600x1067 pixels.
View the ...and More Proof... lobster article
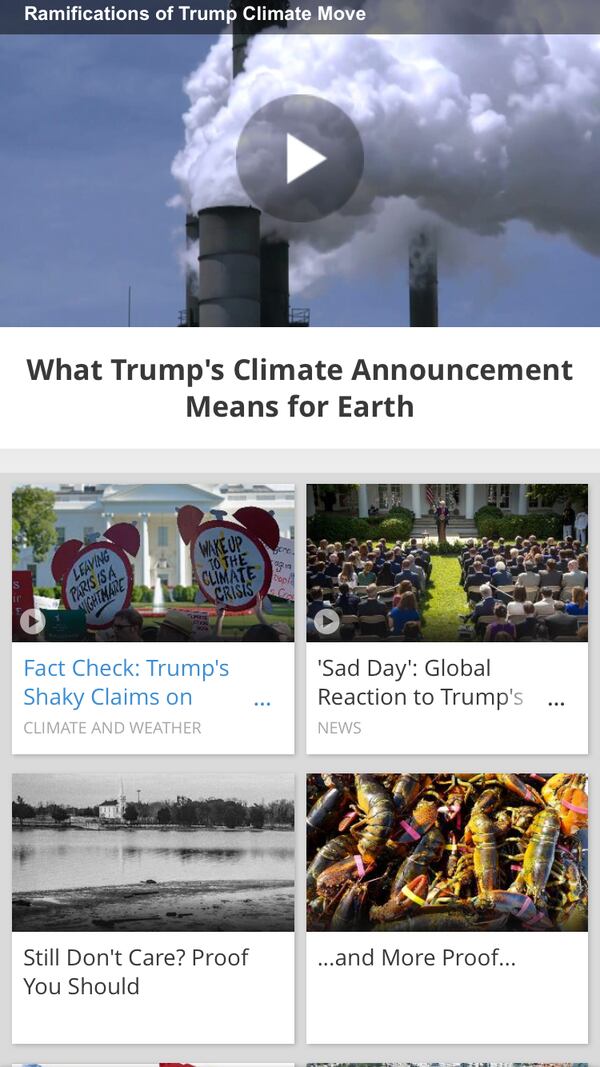pos(417,957)
